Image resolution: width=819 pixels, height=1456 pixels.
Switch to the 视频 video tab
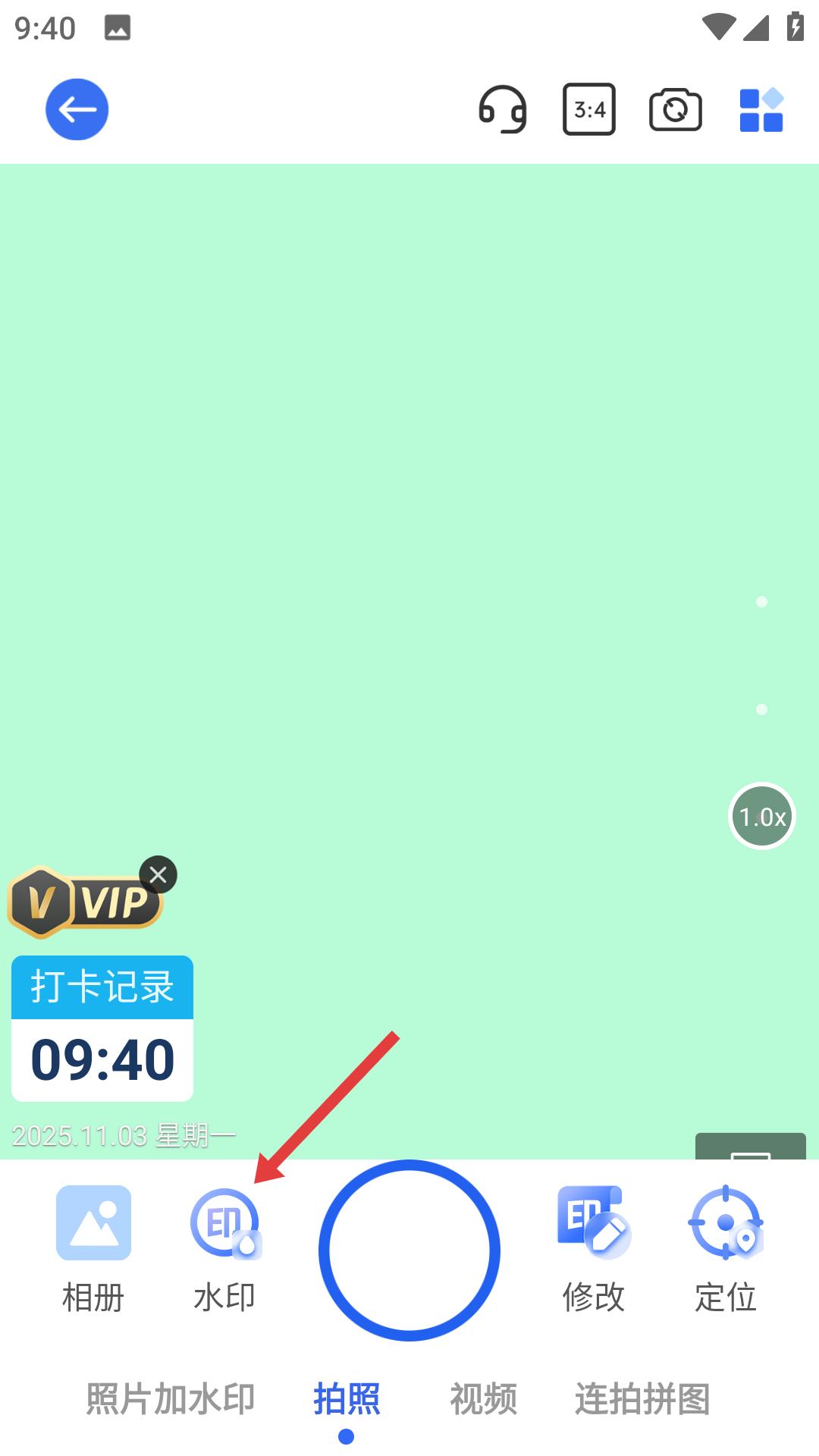coord(485,1399)
